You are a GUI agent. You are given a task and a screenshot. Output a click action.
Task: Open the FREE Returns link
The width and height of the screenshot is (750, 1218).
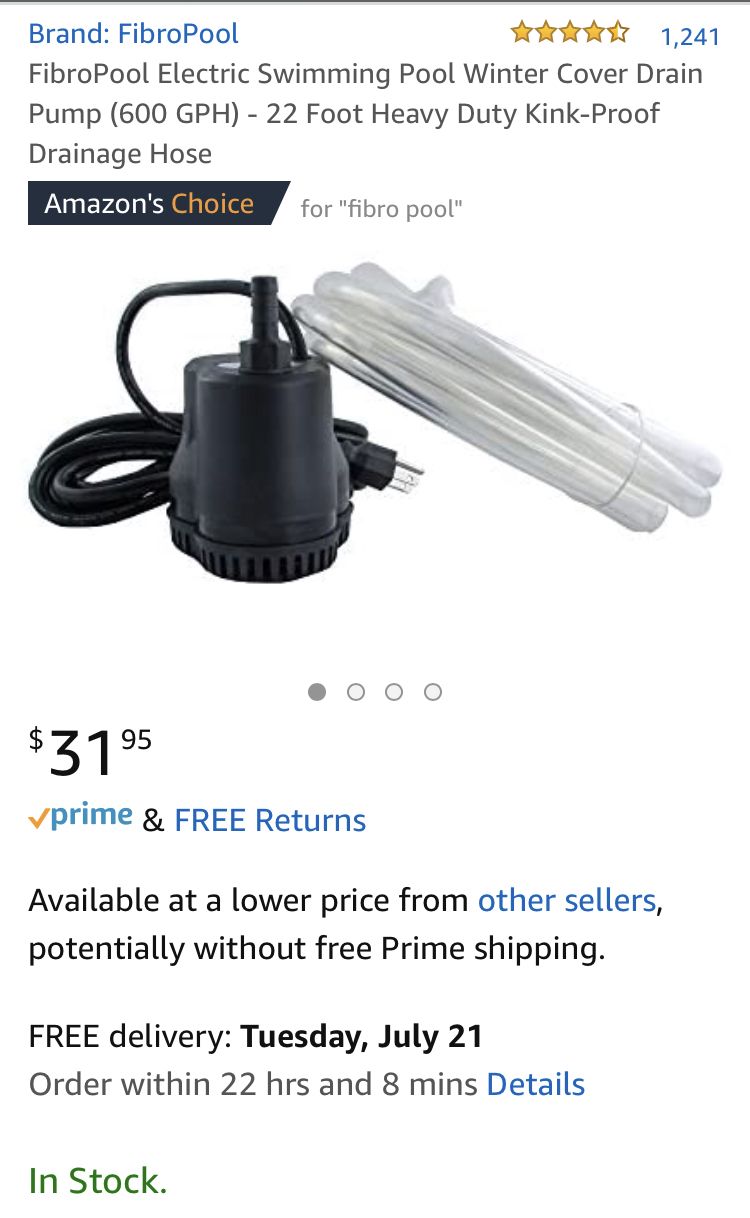click(x=270, y=820)
